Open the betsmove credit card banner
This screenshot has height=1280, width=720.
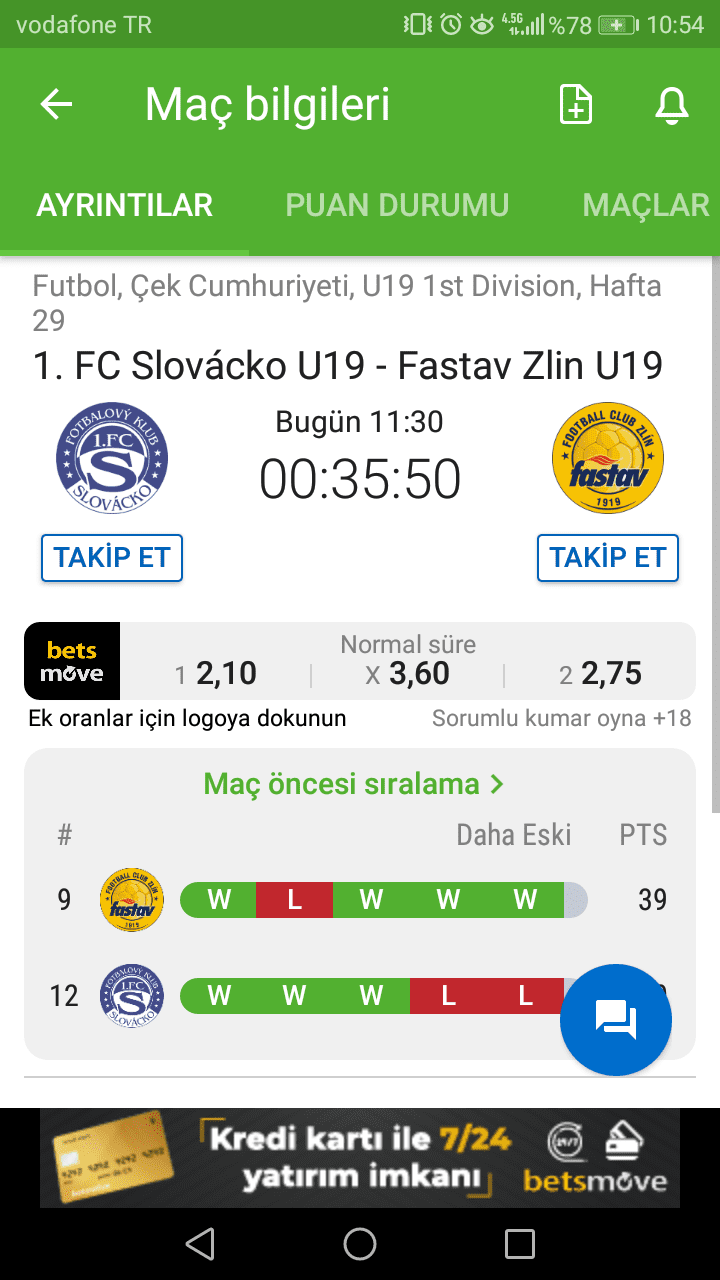(x=360, y=1157)
